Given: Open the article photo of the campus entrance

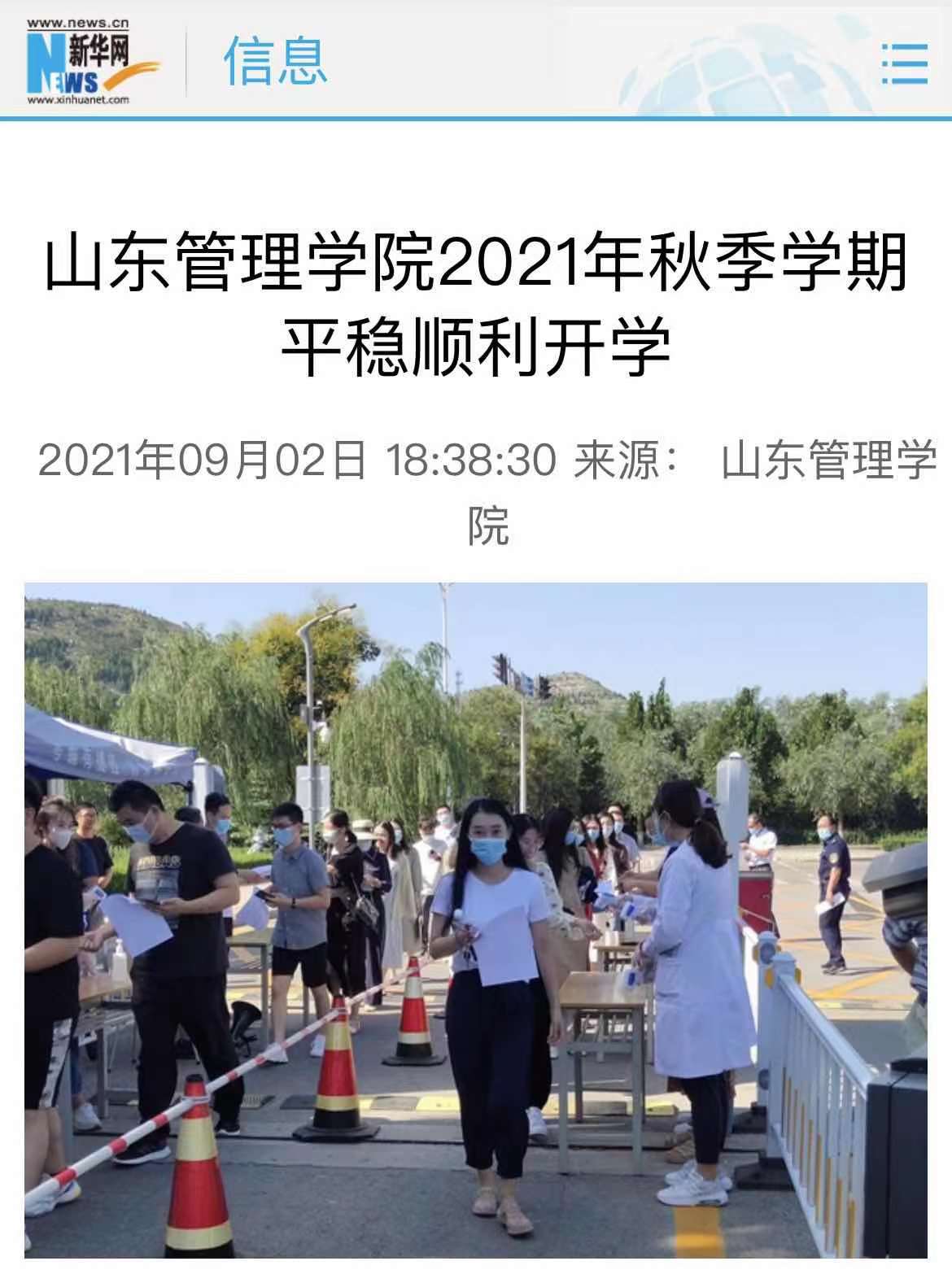Looking at the screenshot, I should [476, 919].
